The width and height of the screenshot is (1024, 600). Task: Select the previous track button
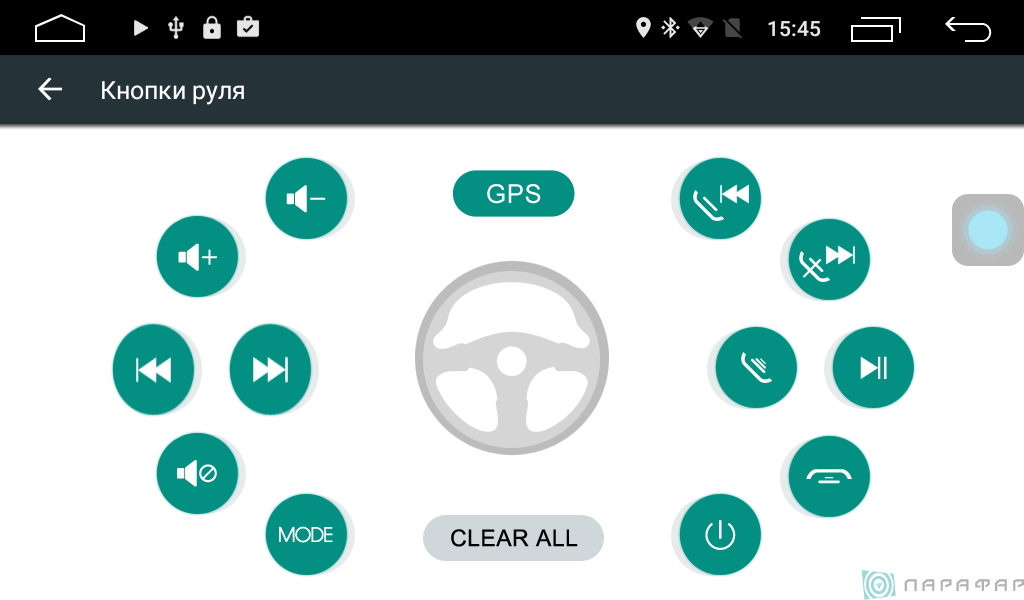click(x=153, y=369)
